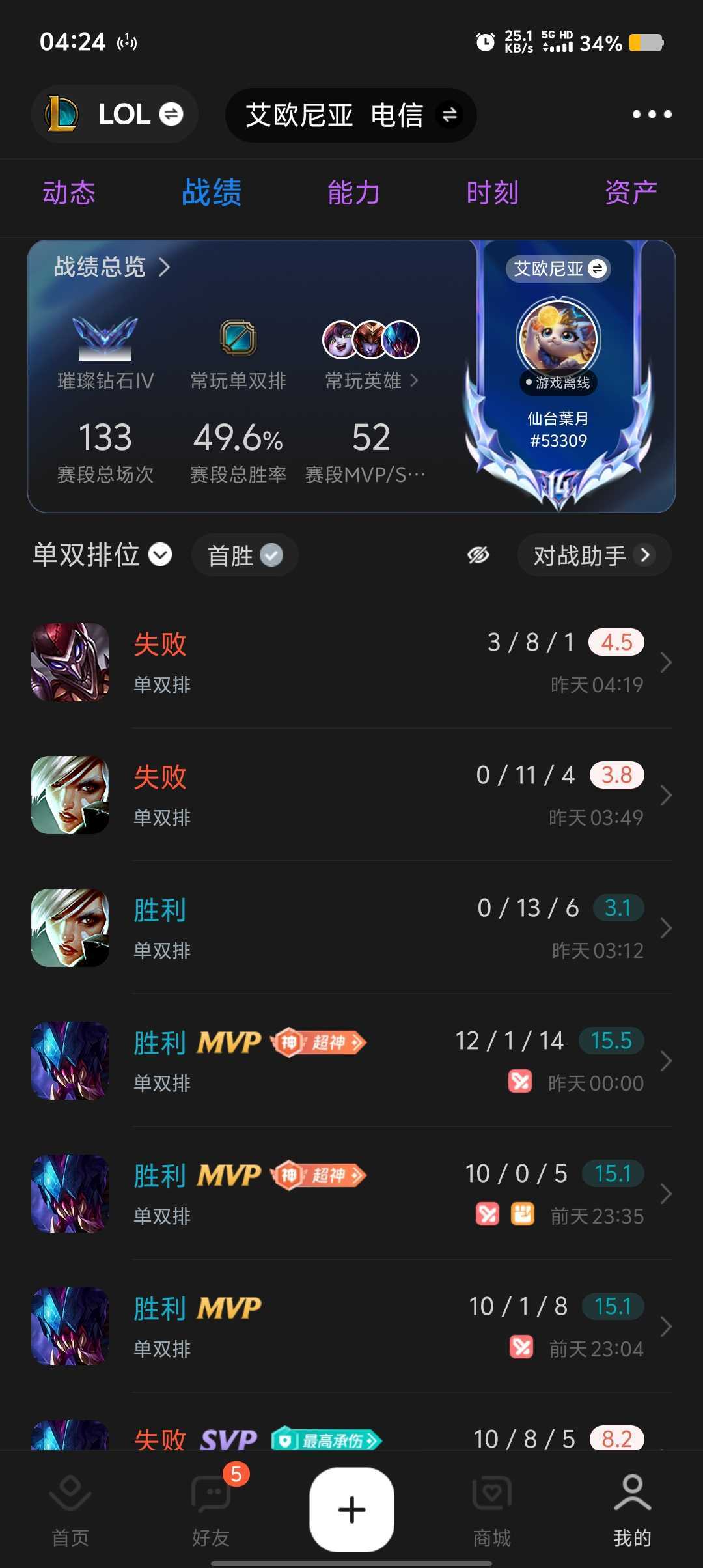Tap the 常玩单双排 queue icon

238,339
